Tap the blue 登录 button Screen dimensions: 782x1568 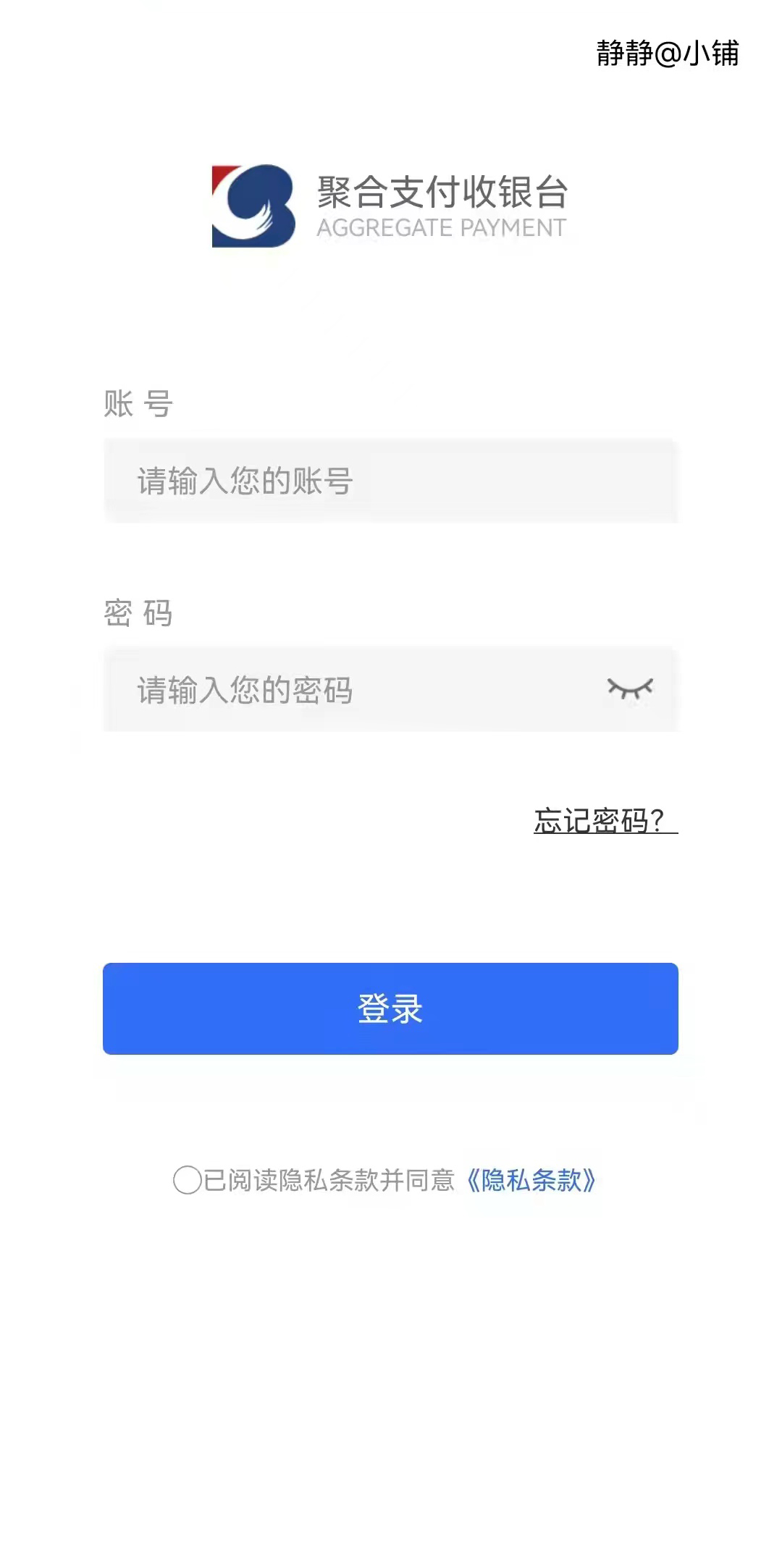coord(390,1008)
